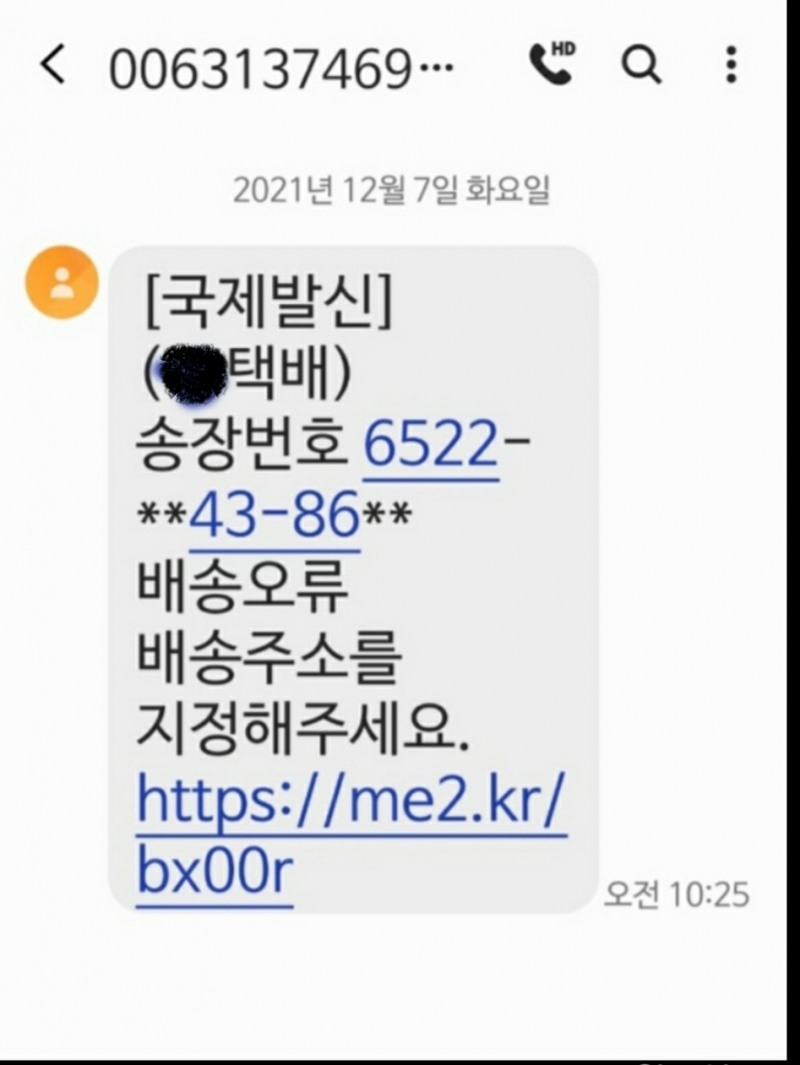Select the magnifier icon to search messages
This screenshot has width=800, height=1065.
click(x=642, y=63)
